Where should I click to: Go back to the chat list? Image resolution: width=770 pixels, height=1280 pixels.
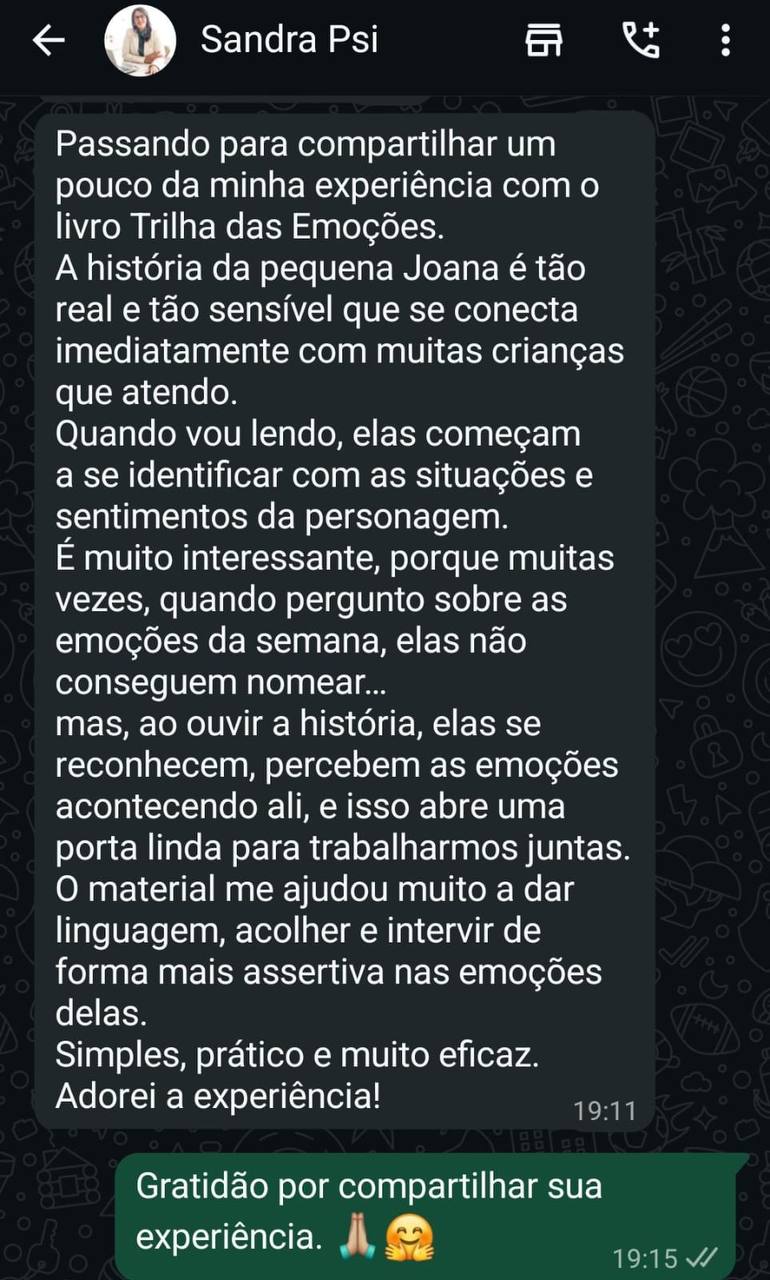(x=48, y=40)
